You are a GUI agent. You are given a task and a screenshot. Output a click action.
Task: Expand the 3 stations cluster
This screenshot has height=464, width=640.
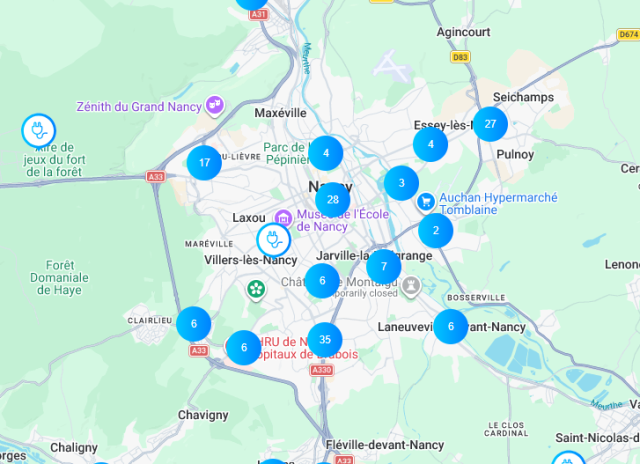(401, 183)
